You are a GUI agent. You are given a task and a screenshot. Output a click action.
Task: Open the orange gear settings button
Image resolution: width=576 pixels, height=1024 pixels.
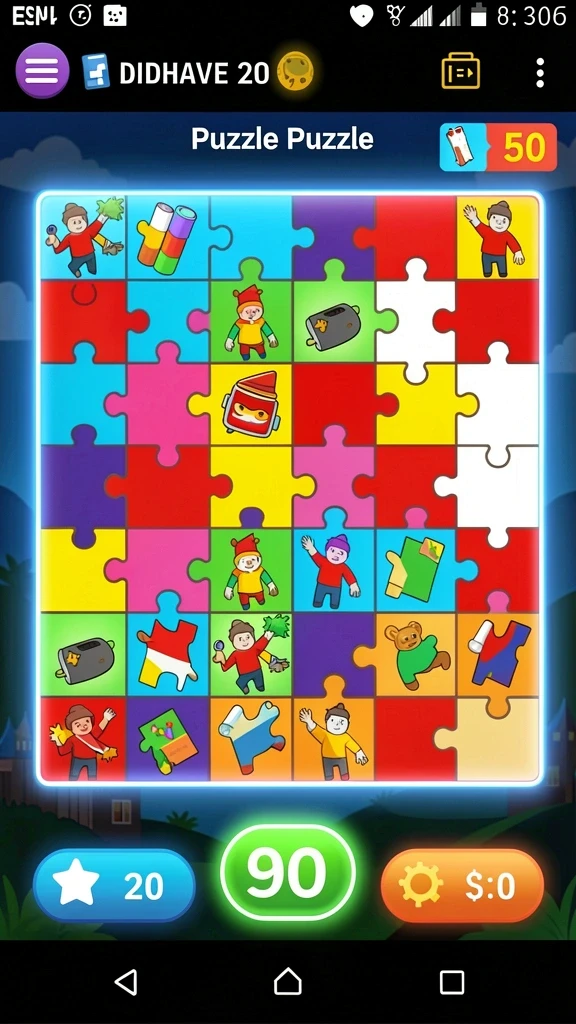click(x=462, y=886)
